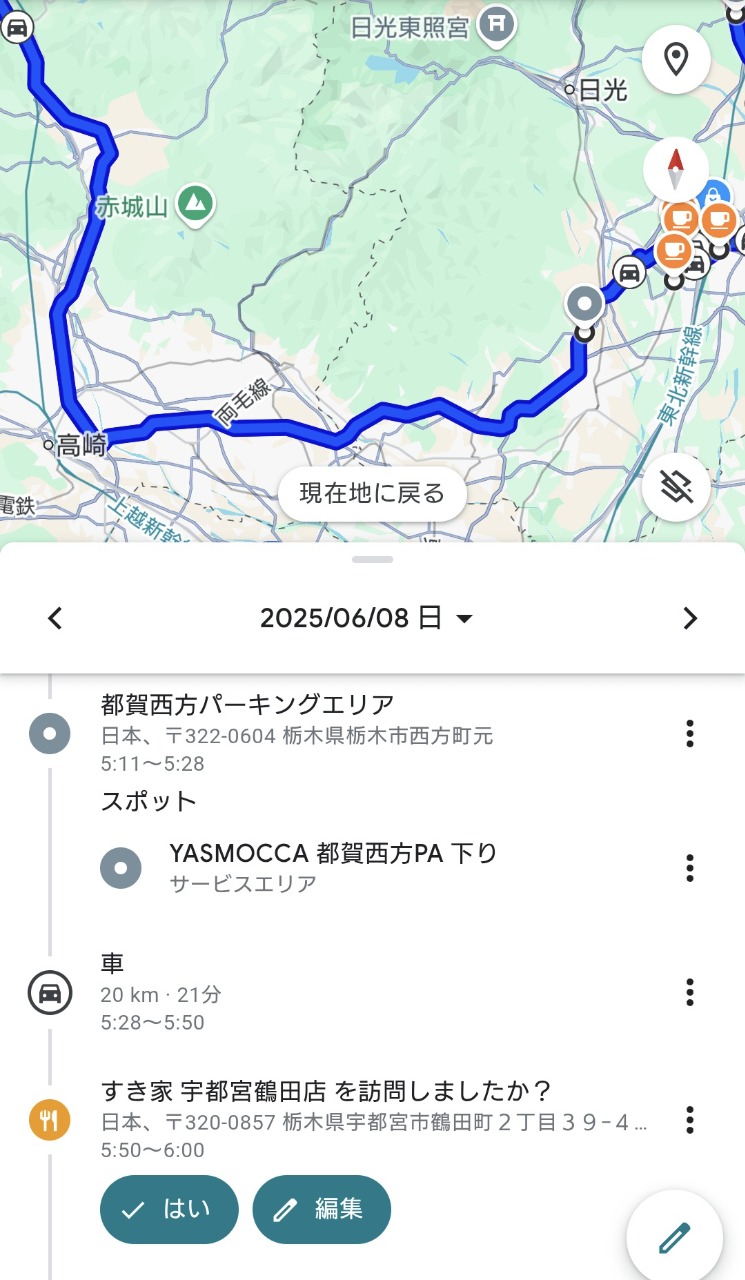
Task: Open the more options for the 車 20 km segment
Action: (x=689, y=992)
